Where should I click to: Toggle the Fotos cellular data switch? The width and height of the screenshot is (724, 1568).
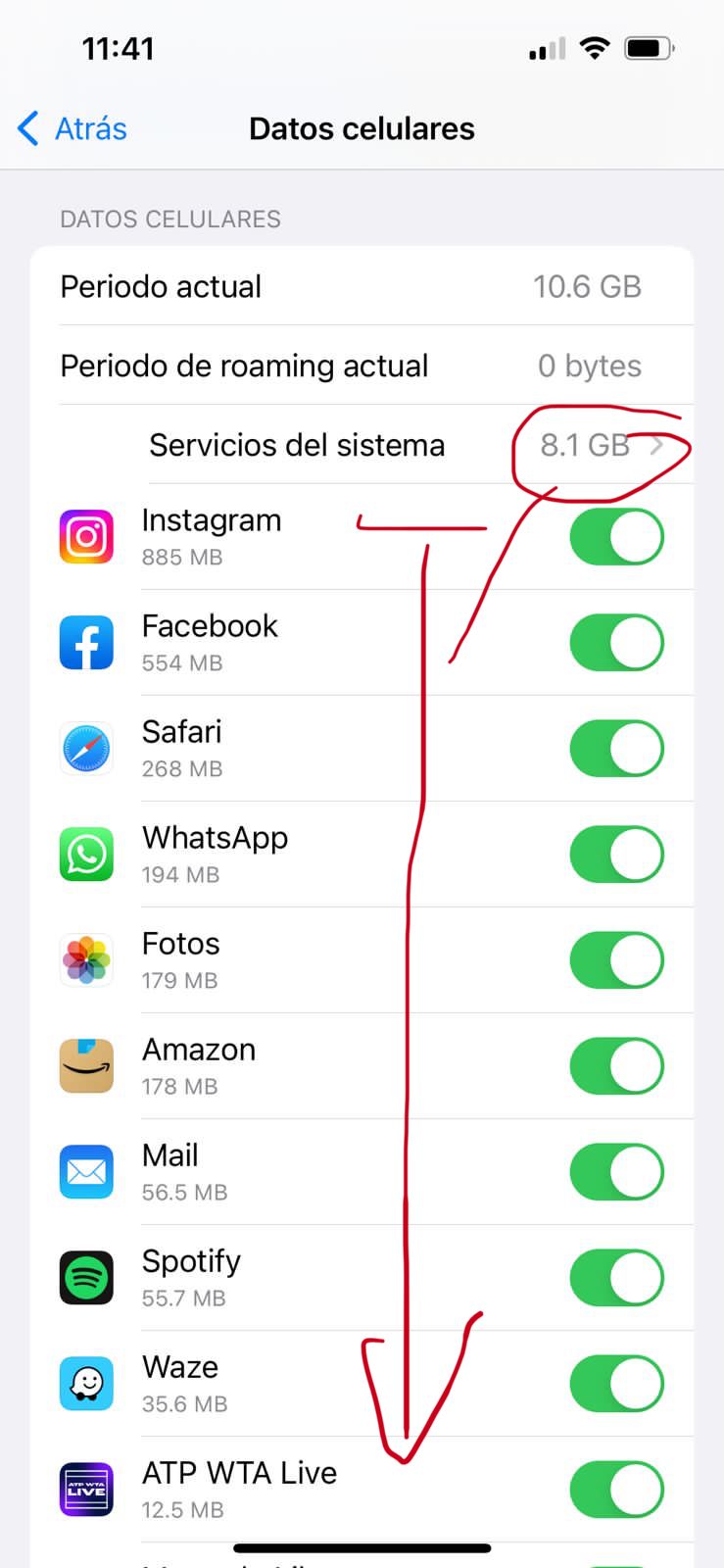[617, 960]
